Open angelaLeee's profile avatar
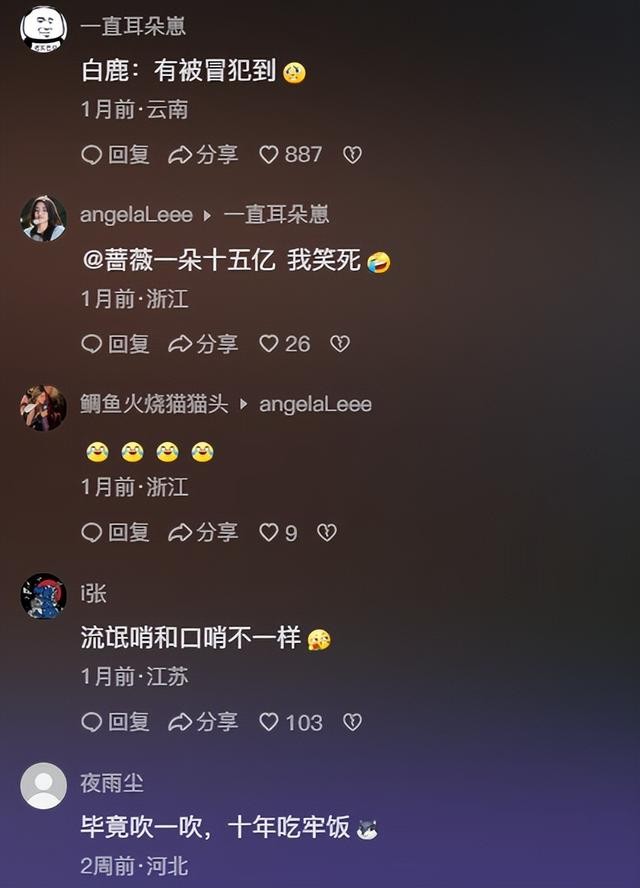The image size is (640, 888). (x=43, y=218)
